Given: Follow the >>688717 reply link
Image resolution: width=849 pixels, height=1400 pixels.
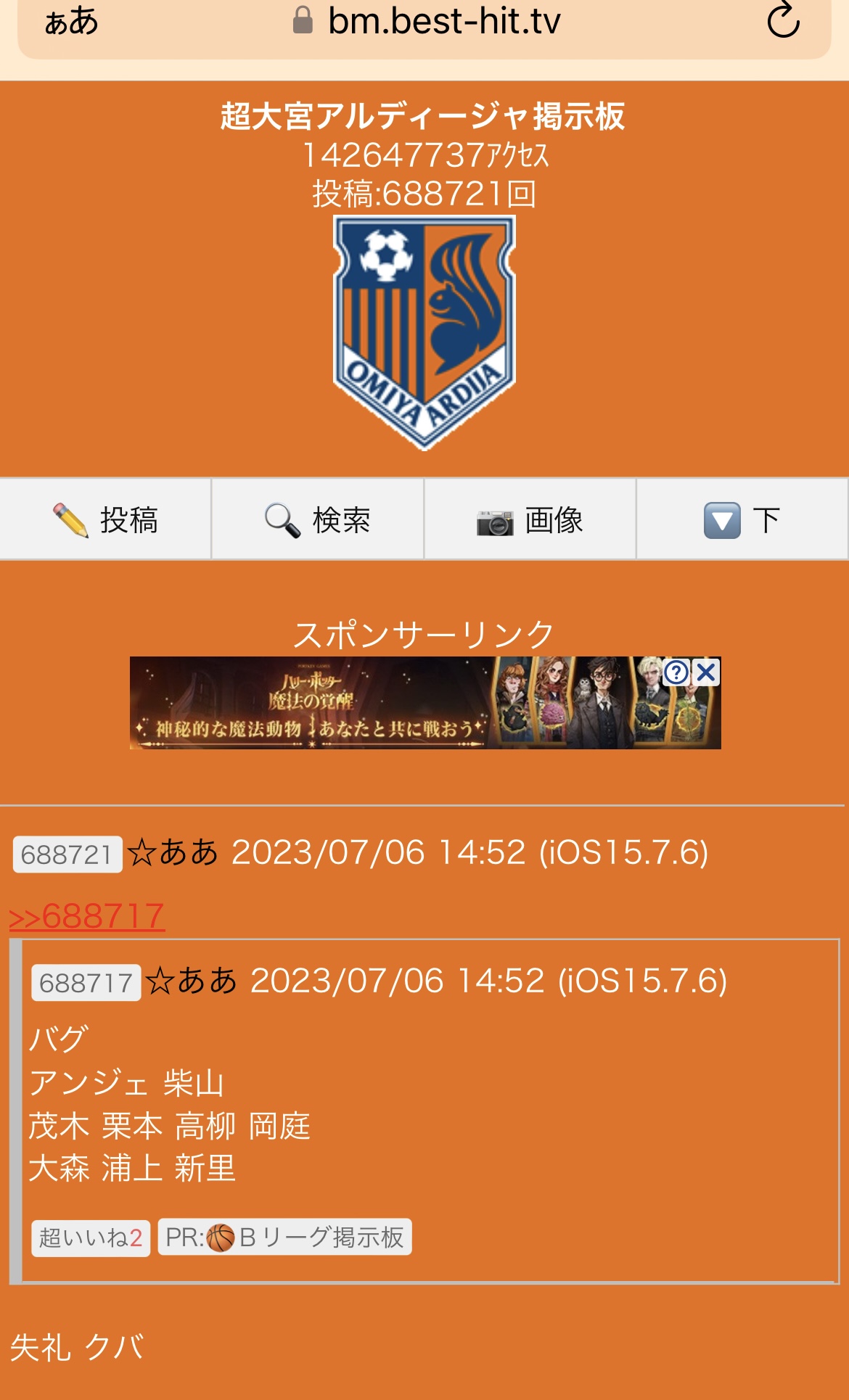Looking at the screenshot, I should tap(87, 916).
